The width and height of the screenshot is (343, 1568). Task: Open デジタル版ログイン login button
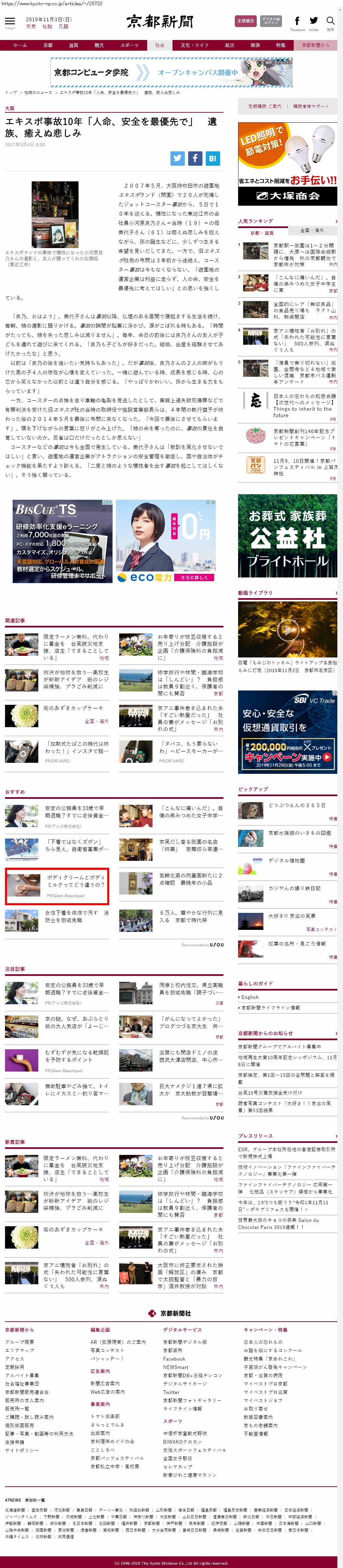(x=271, y=21)
